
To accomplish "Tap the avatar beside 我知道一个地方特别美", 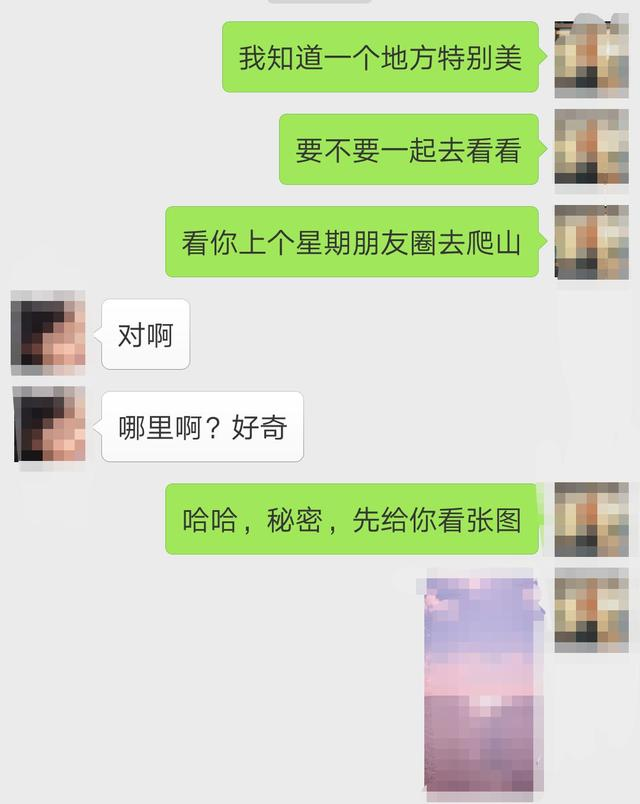I will (x=591, y=57).
